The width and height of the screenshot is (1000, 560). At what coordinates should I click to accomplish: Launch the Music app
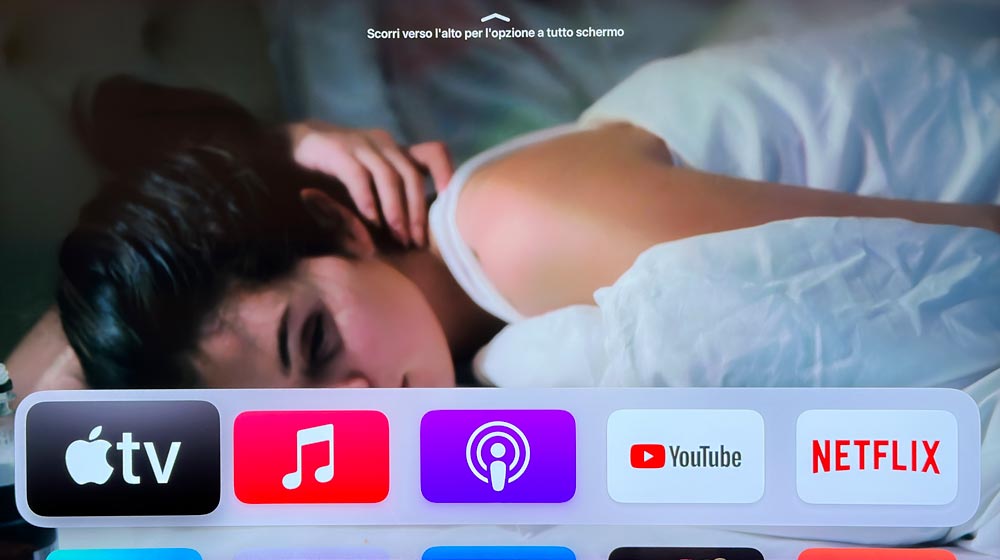(x=311, y=457)
